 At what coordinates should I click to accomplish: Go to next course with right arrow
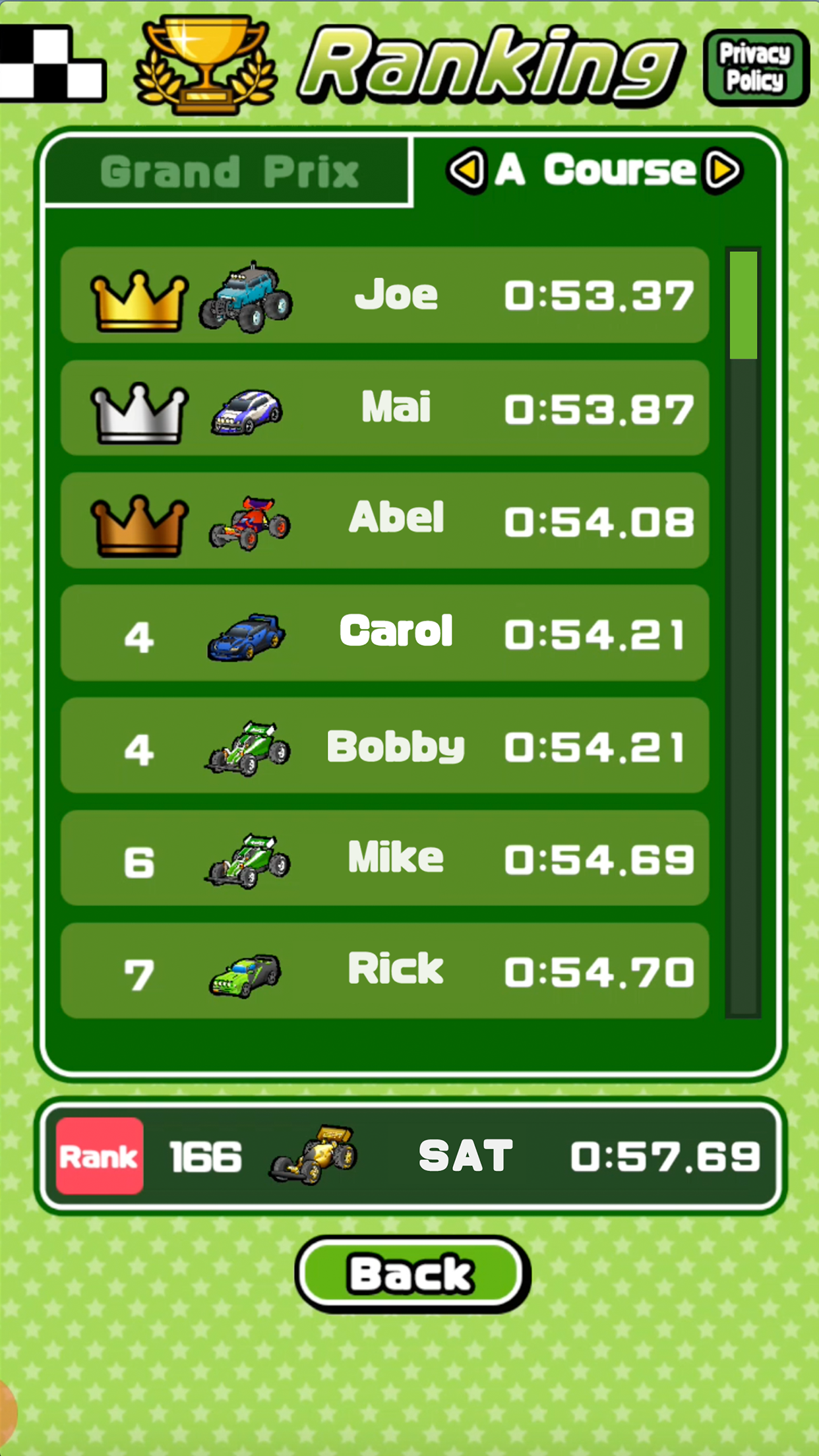723,170
